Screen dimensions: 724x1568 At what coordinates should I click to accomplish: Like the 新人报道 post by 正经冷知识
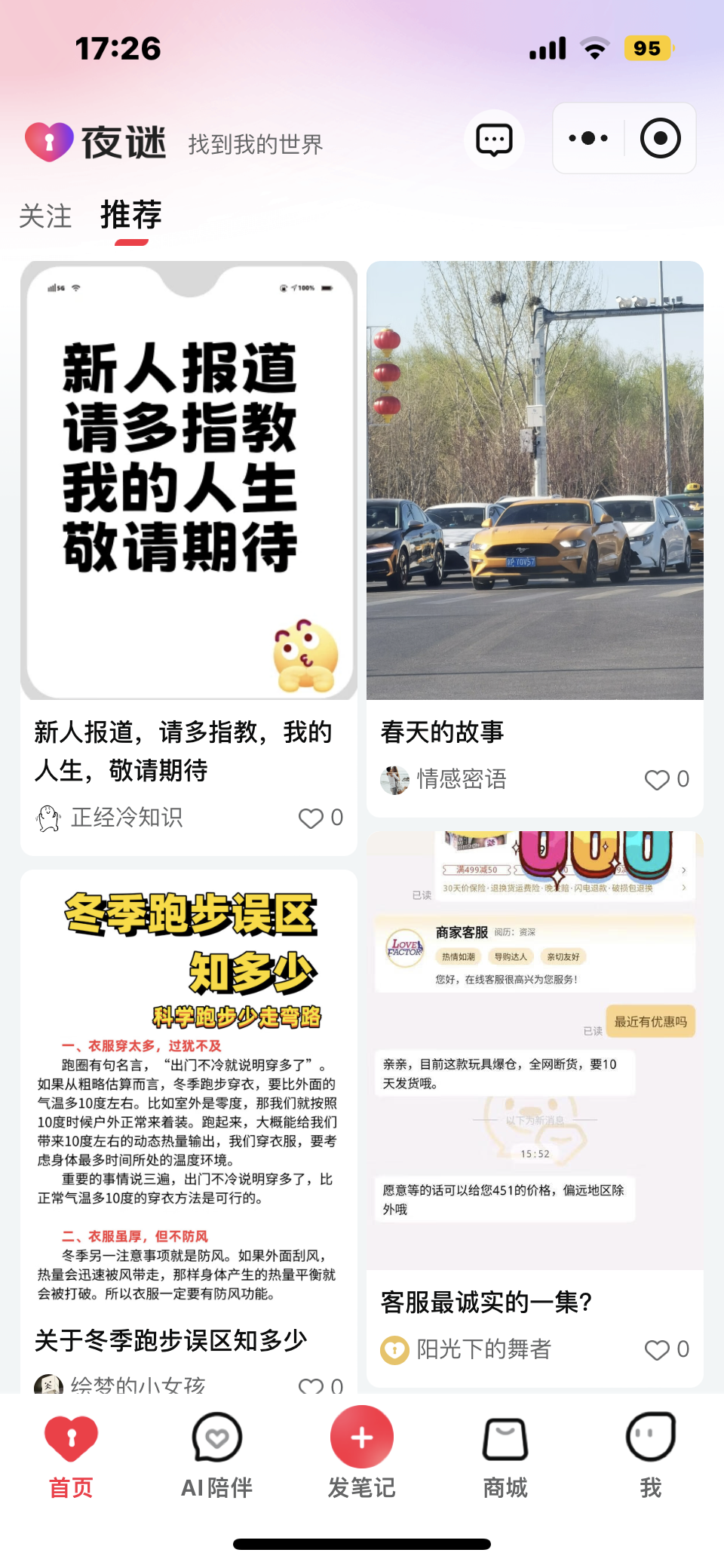[x=311, y=818]
